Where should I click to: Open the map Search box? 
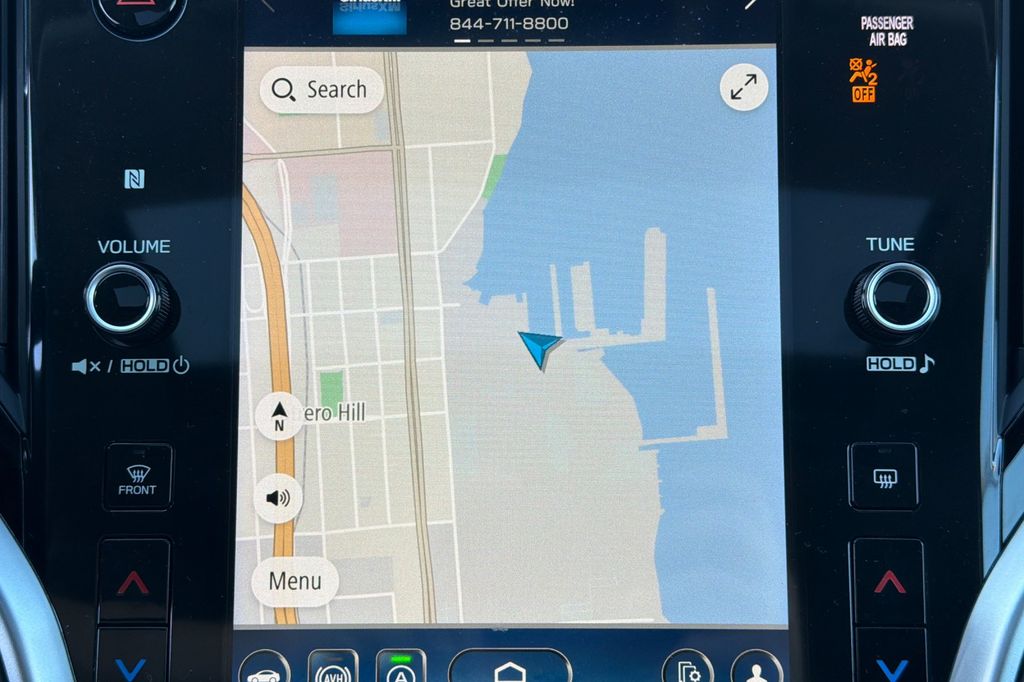point(321,90)
